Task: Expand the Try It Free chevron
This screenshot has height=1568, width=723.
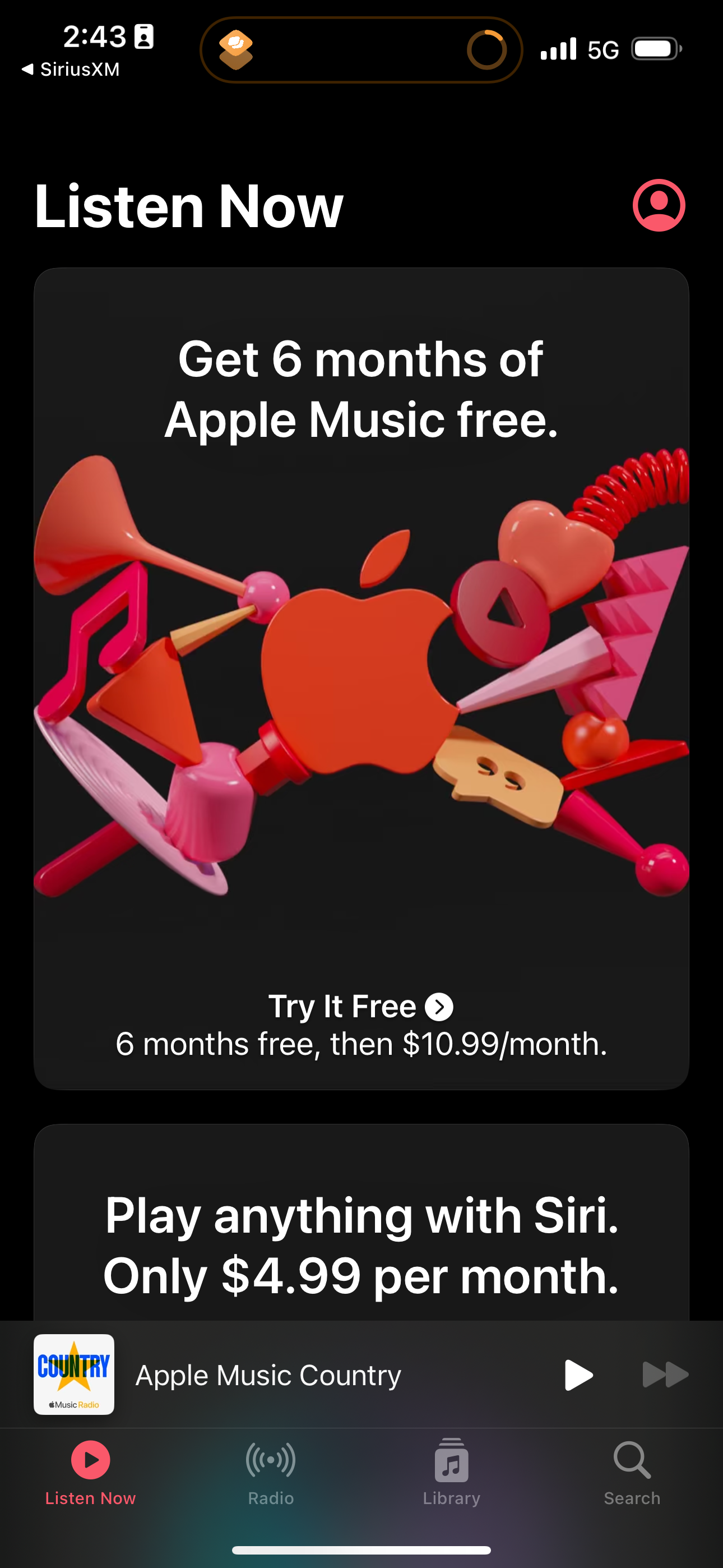Action: coord(439,1006)
